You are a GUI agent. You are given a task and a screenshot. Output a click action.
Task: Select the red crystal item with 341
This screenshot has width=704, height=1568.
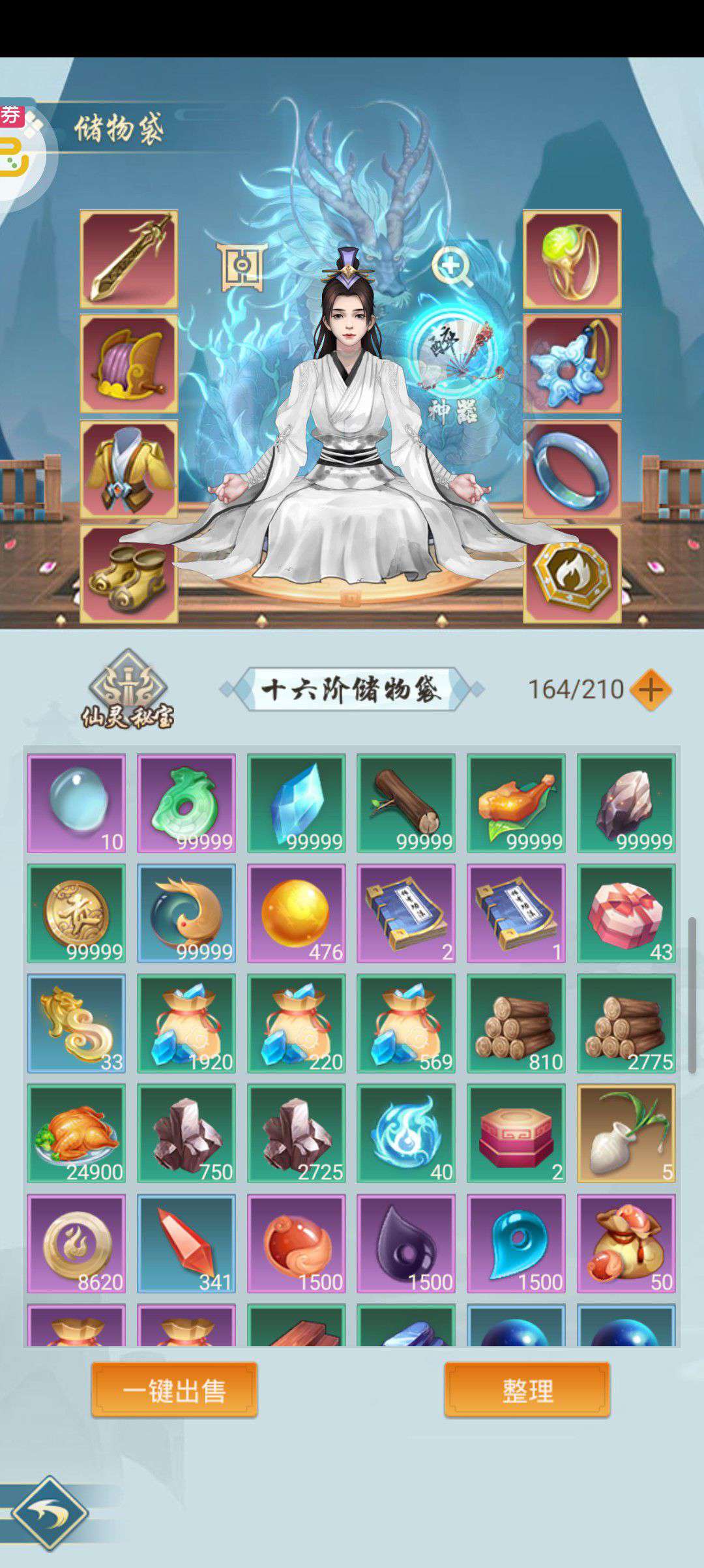point(186,1244)
